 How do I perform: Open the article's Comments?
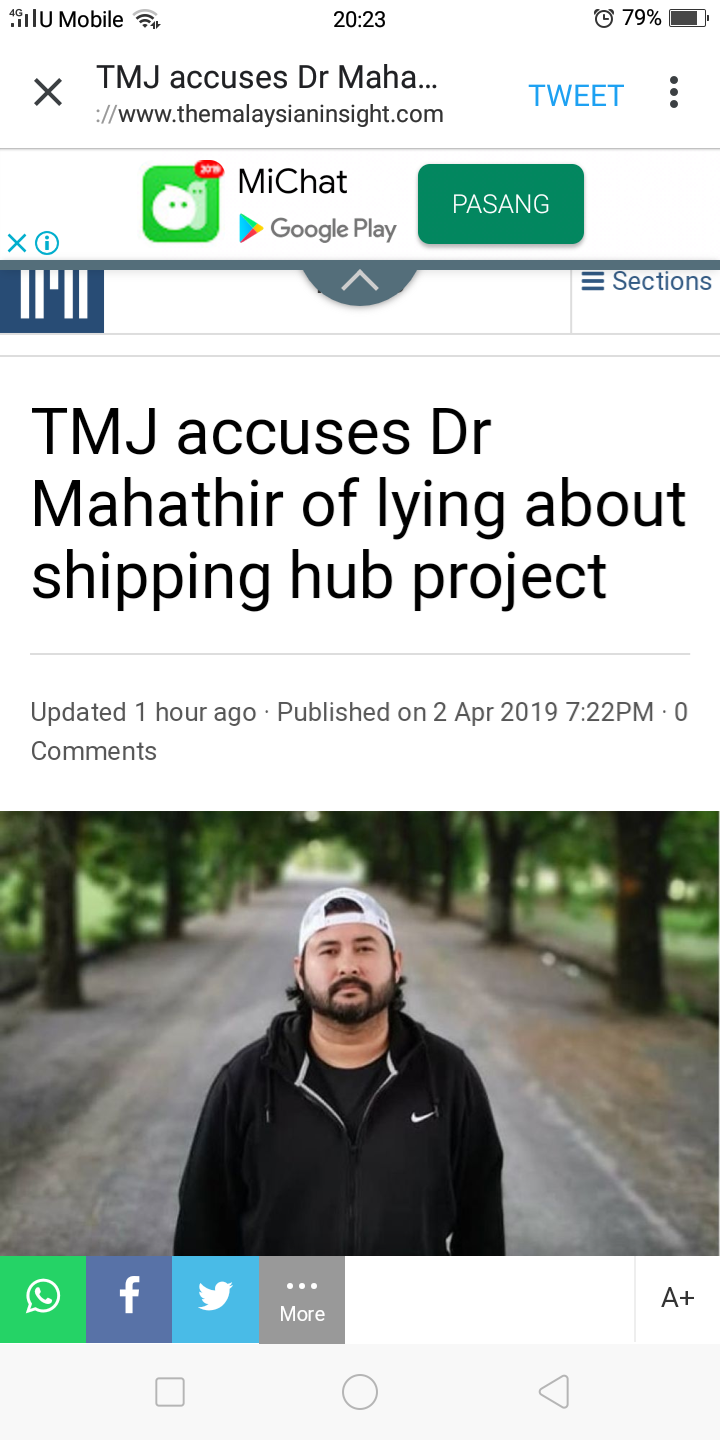point(94,751)
